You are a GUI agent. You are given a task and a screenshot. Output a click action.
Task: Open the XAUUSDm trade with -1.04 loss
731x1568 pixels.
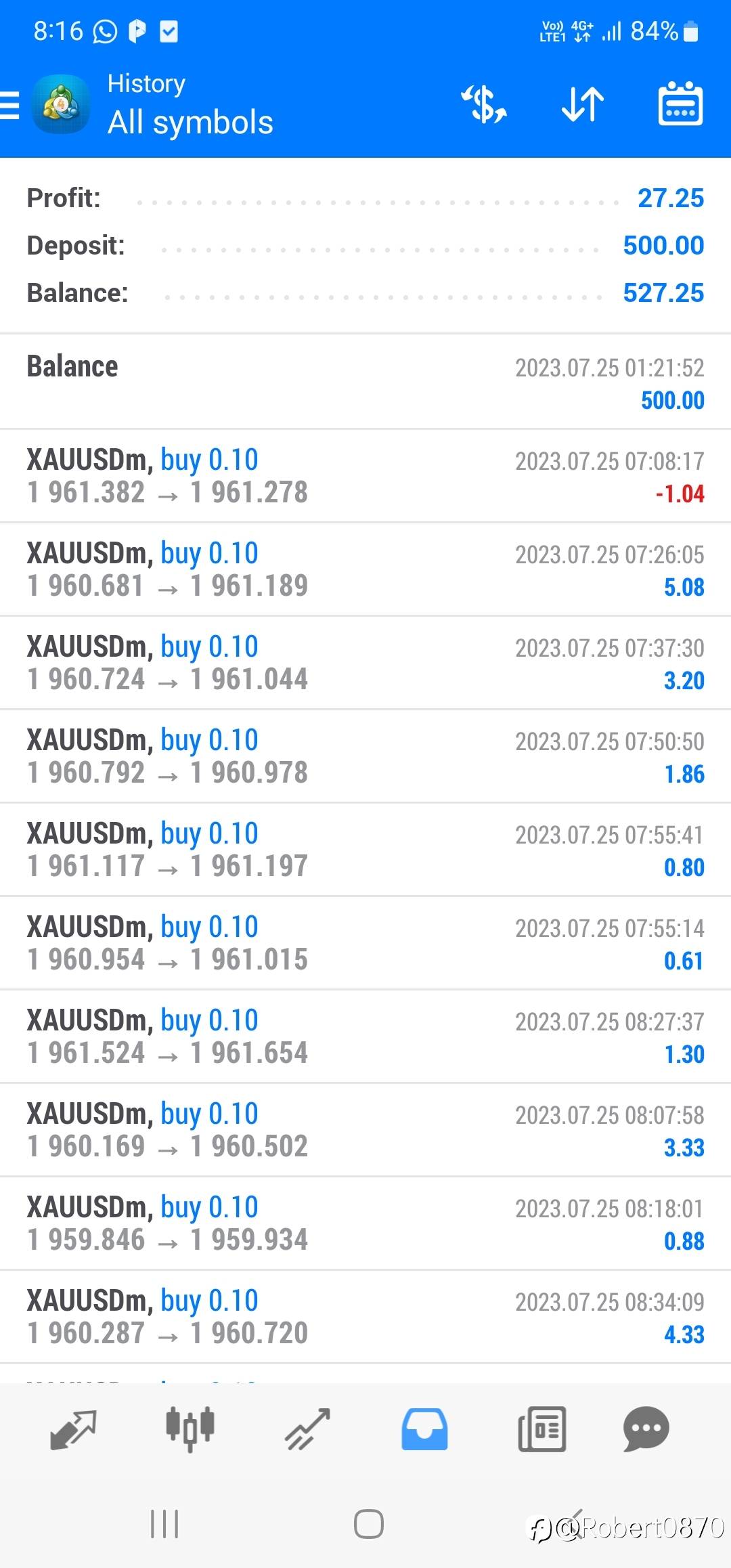tap(365, 476)
